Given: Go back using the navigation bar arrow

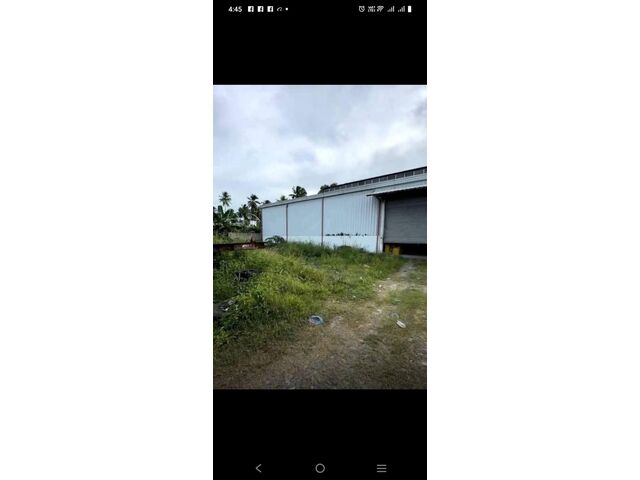Looking at the screenshot, I should [258, 468].
